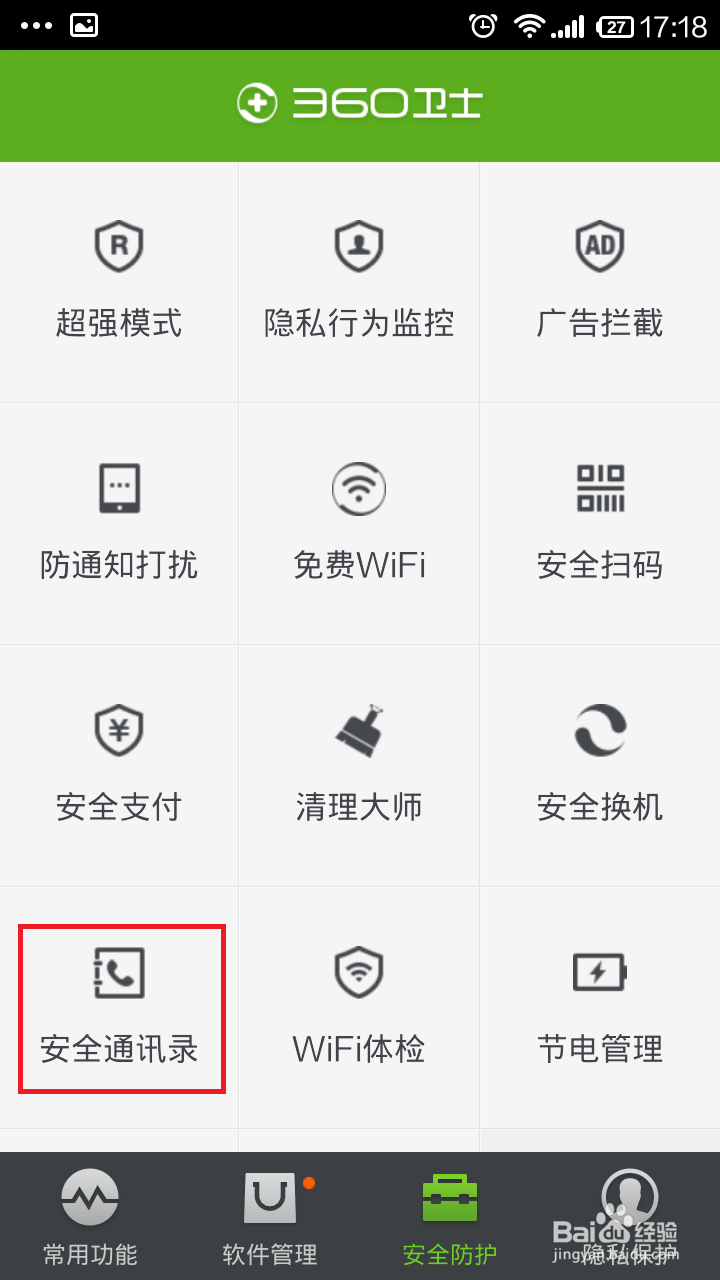
Task: Select the active 安全防护 tab
Action: [x=449, y=1213]
